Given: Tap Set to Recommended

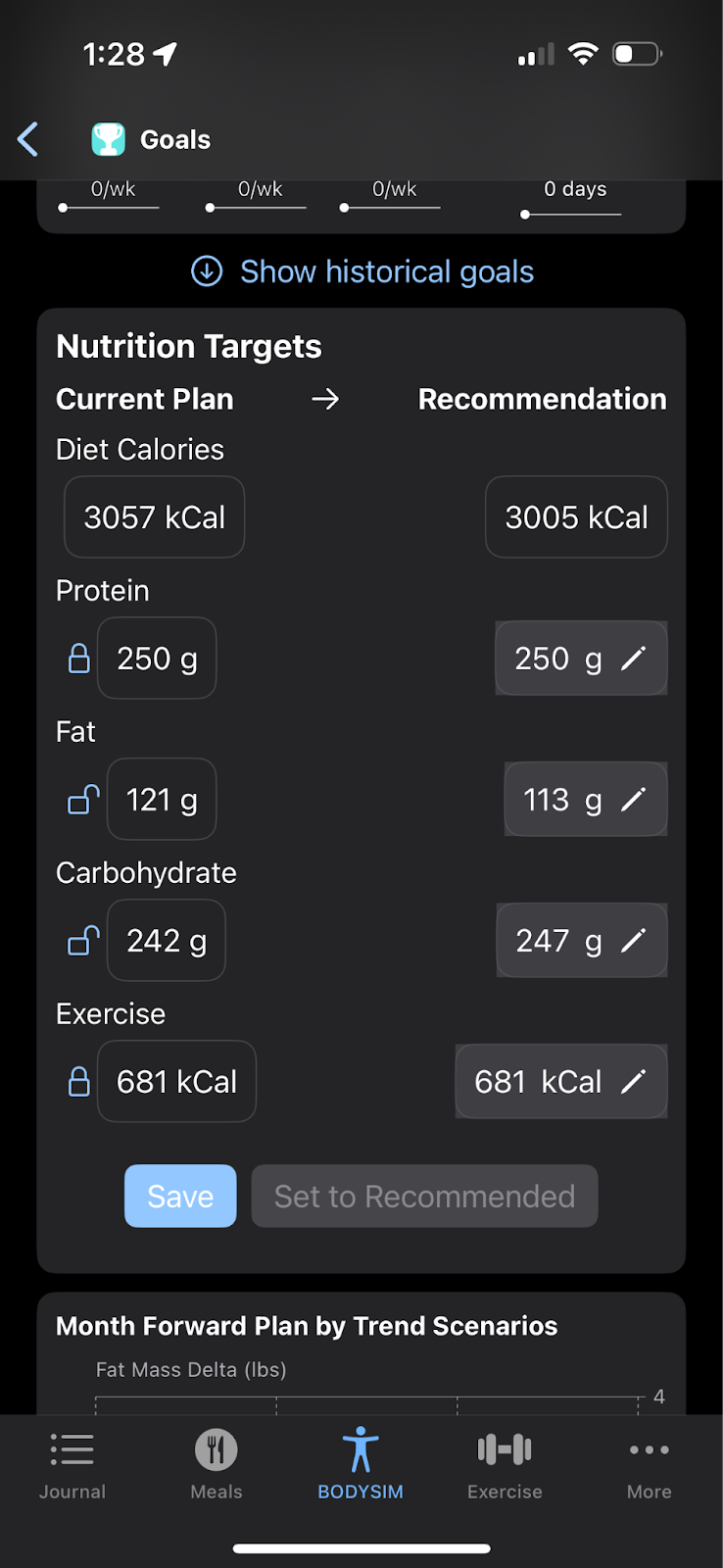Looking at the screenshot, I should [x=424, y=1196].
